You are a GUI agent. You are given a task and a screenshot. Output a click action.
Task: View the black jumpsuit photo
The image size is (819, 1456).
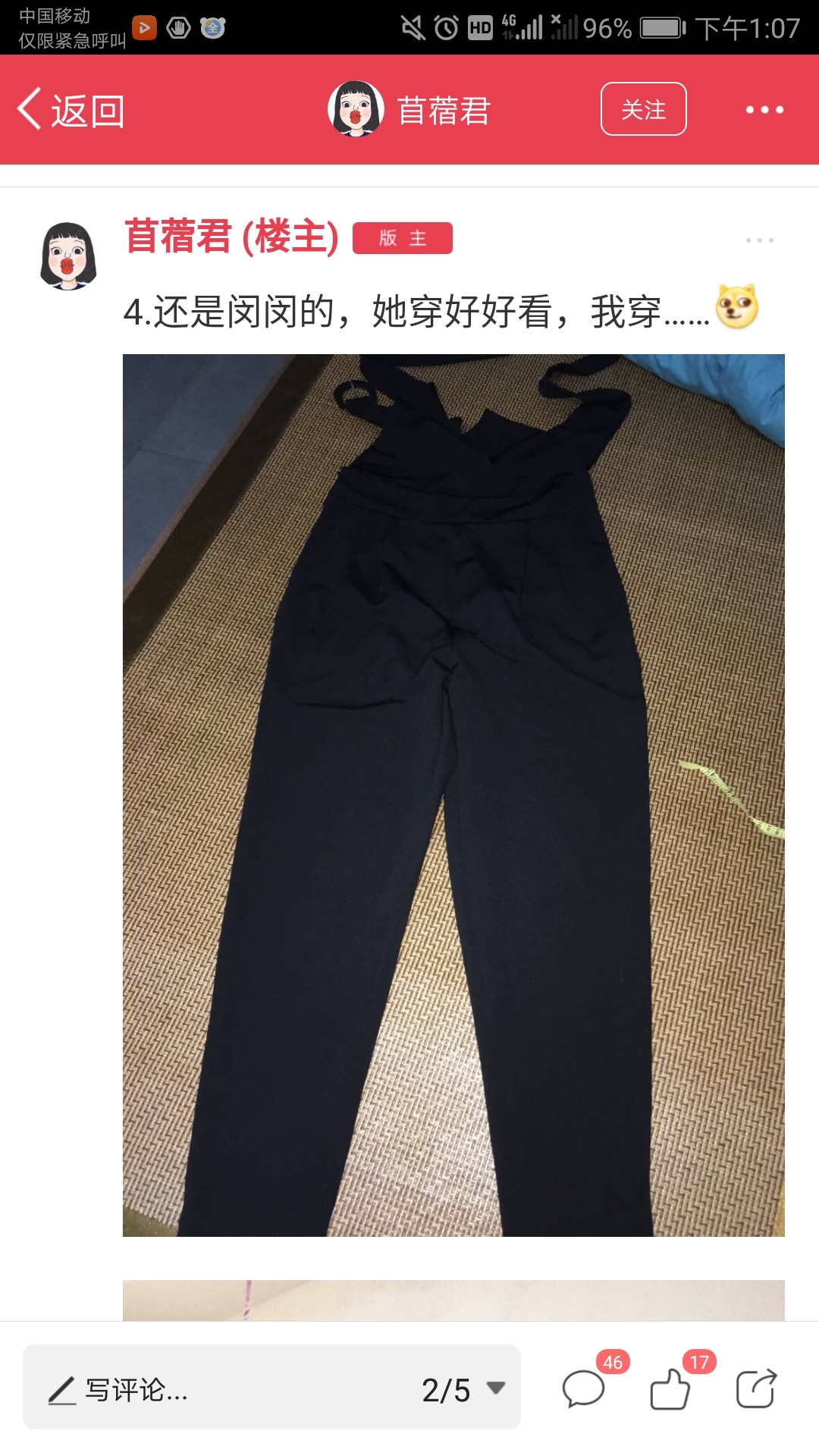tap(453, 795)
